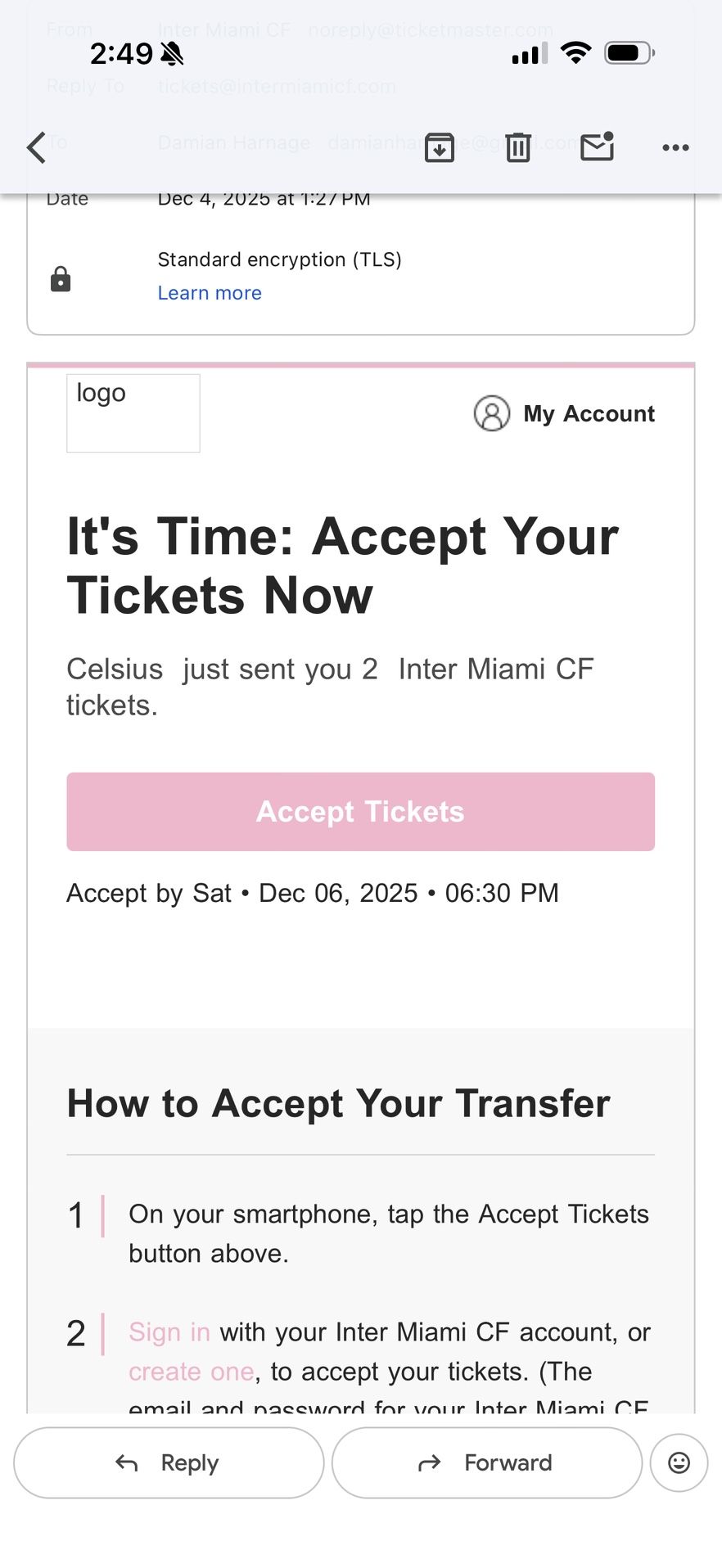Open the more options menu
The image size is (722, 1568).
675,147
